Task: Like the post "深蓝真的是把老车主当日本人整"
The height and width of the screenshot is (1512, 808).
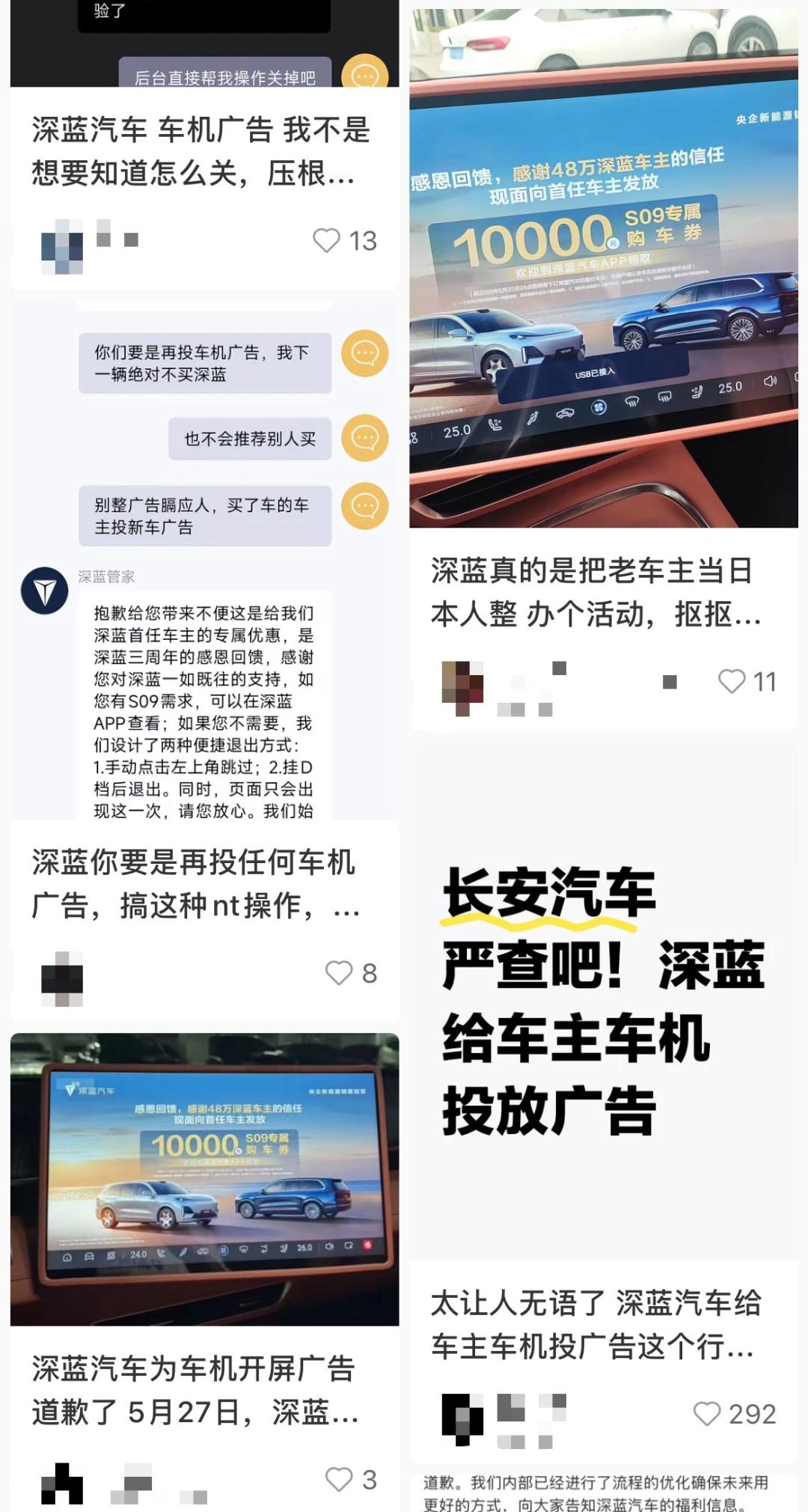Action: click(x=731, y=682)
